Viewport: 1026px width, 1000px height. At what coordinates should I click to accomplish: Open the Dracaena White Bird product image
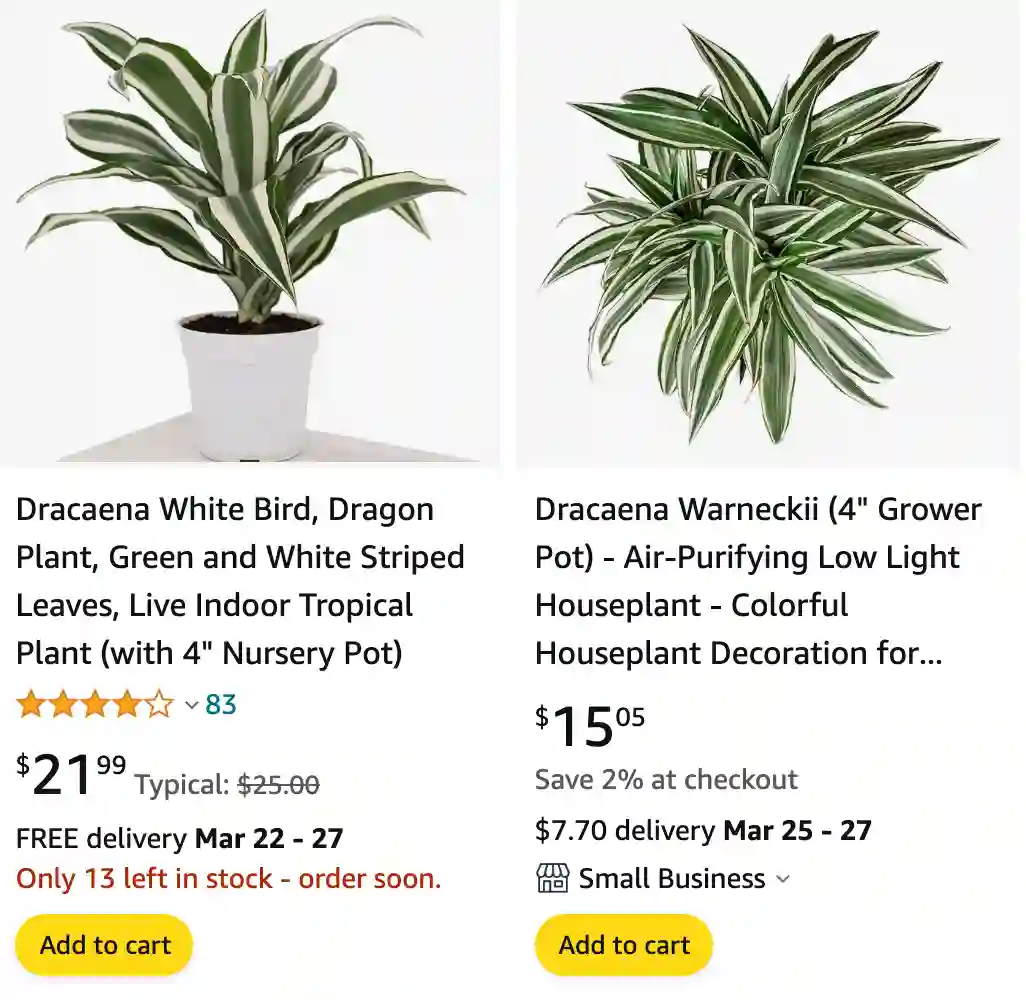[x=249, y=235]
